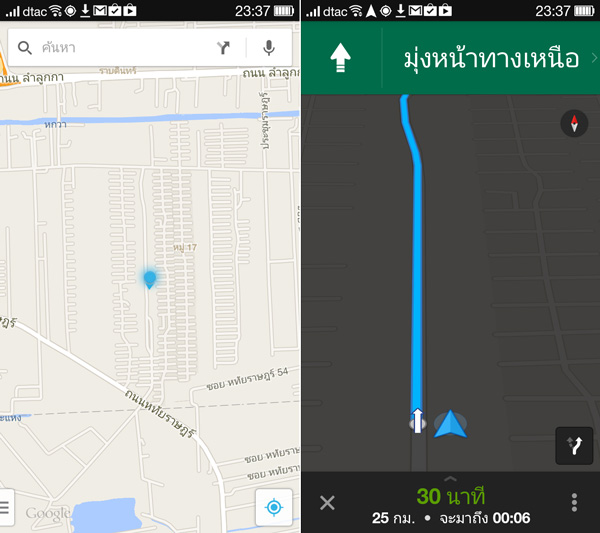Open the navigation overflow menu
Screen dimensions: 600x533
point(574,502)
